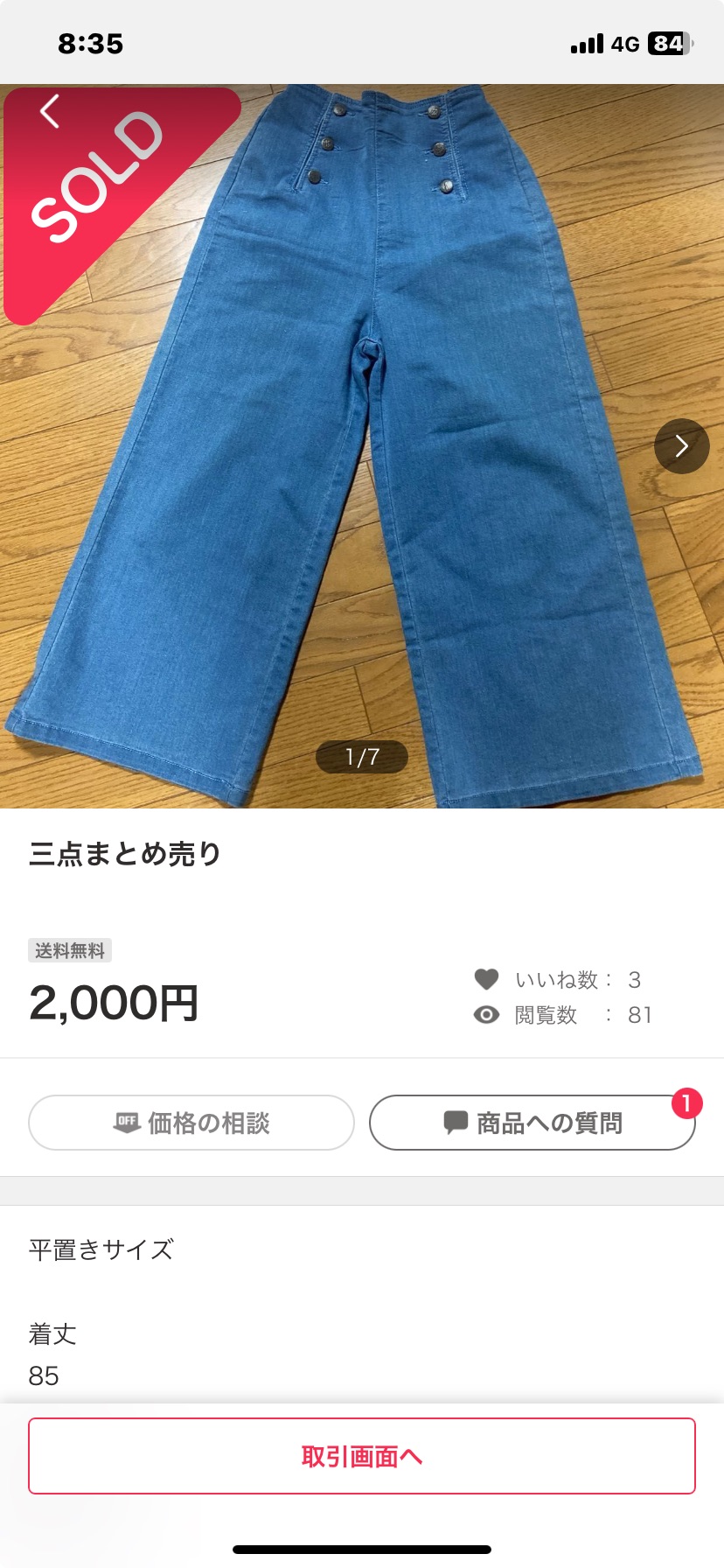This screenshot has height=1568, width=724.
Task: Show the next product photo
Action: pyautogui.click(x=681, y=446)
